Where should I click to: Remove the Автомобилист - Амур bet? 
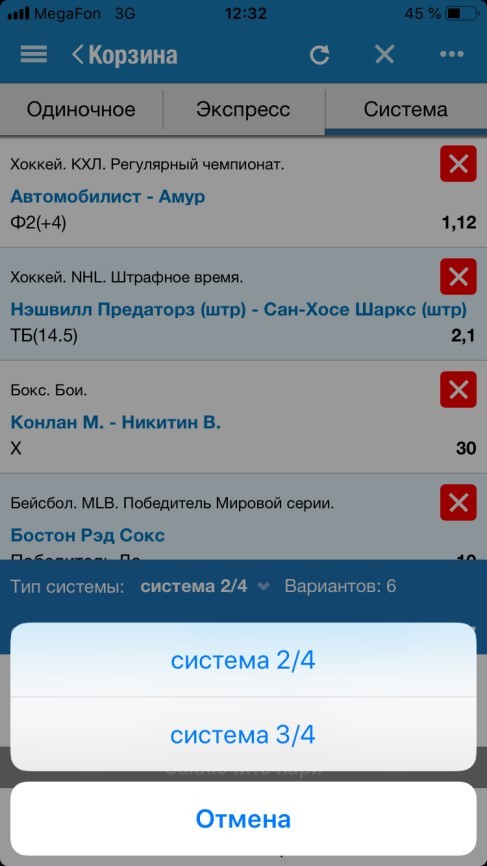[x=458, y=163]
